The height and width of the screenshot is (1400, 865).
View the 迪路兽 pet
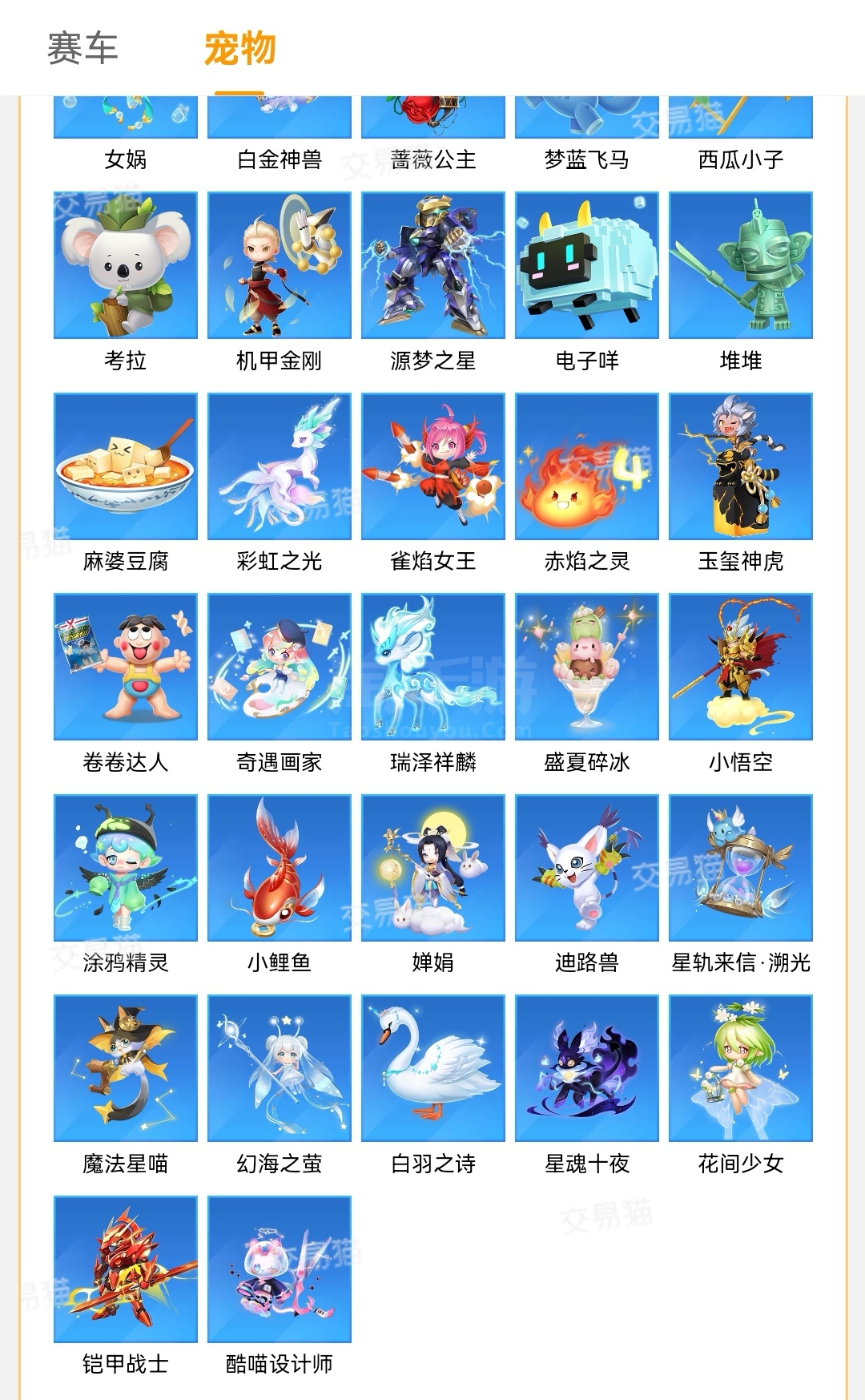(x=587, y=868)
